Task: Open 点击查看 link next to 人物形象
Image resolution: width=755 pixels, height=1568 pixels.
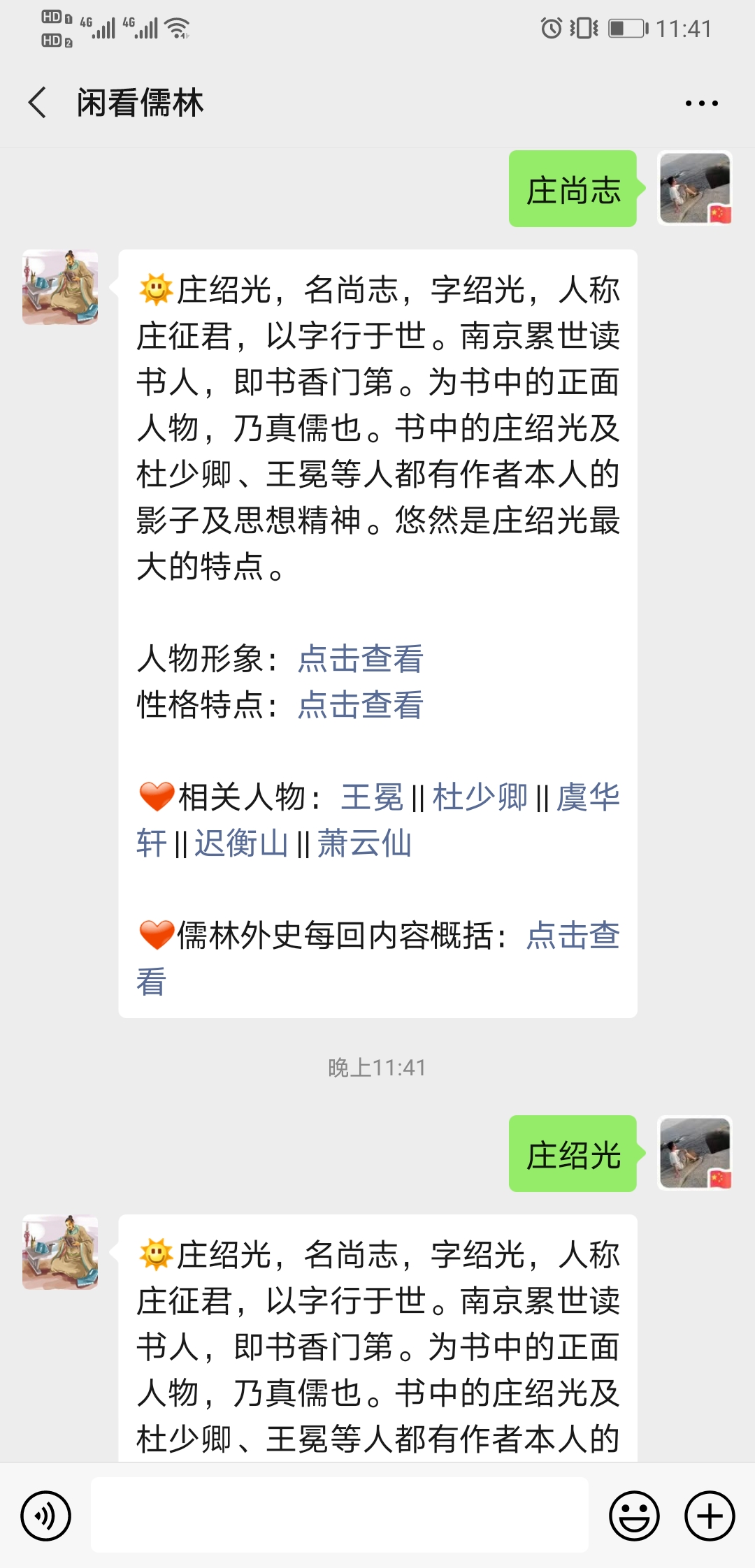Action: coord(360,659)
